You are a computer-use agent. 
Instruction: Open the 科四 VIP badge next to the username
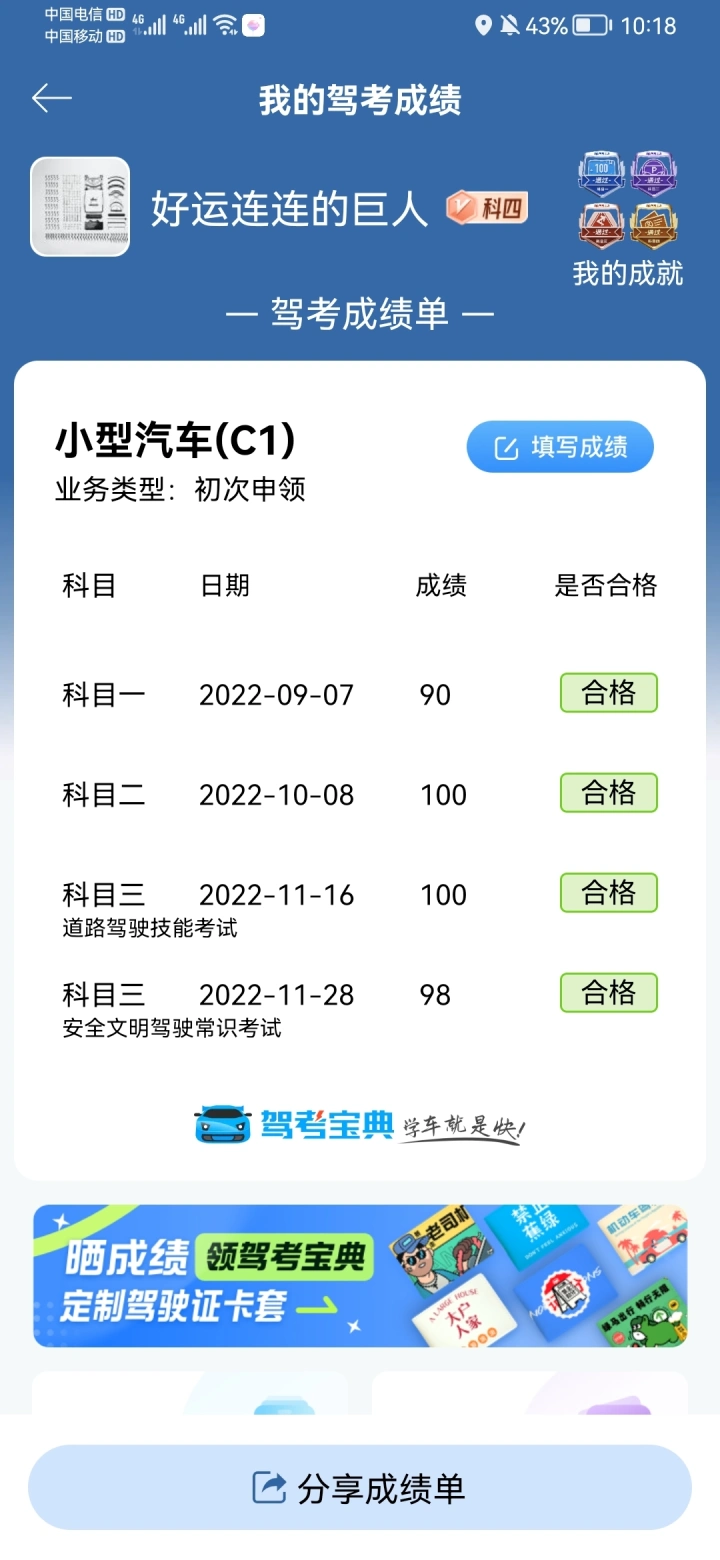(487, 208)
